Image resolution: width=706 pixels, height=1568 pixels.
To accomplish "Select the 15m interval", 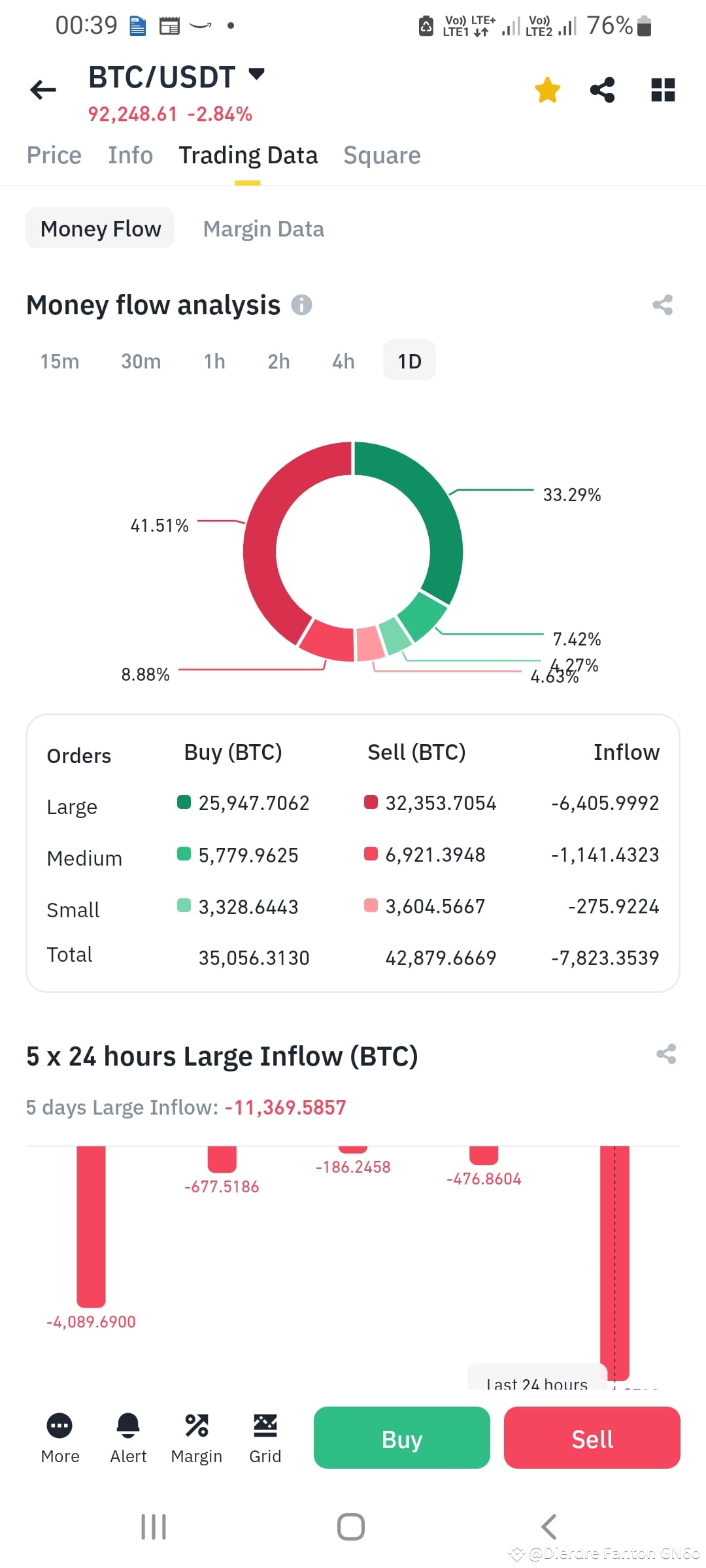I will (58, 360).
